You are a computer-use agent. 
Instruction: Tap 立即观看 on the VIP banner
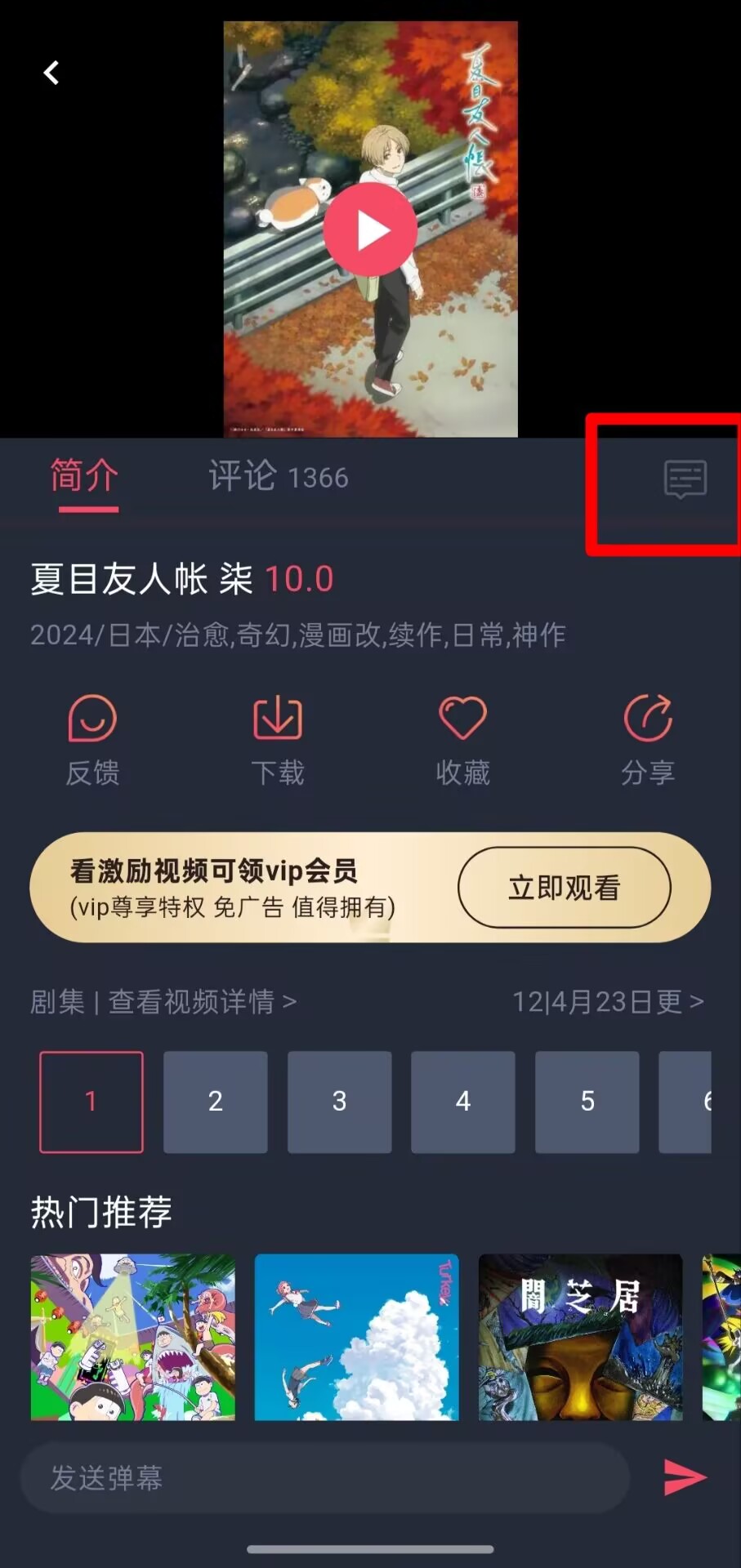click(x=564, y=888)
